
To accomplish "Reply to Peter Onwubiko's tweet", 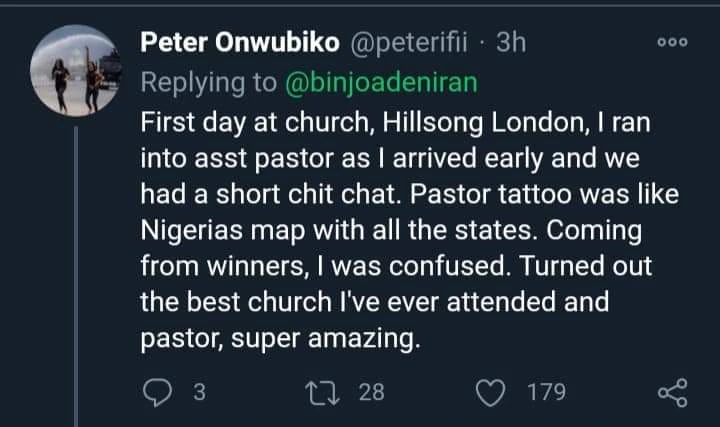I will coord(158,392).
